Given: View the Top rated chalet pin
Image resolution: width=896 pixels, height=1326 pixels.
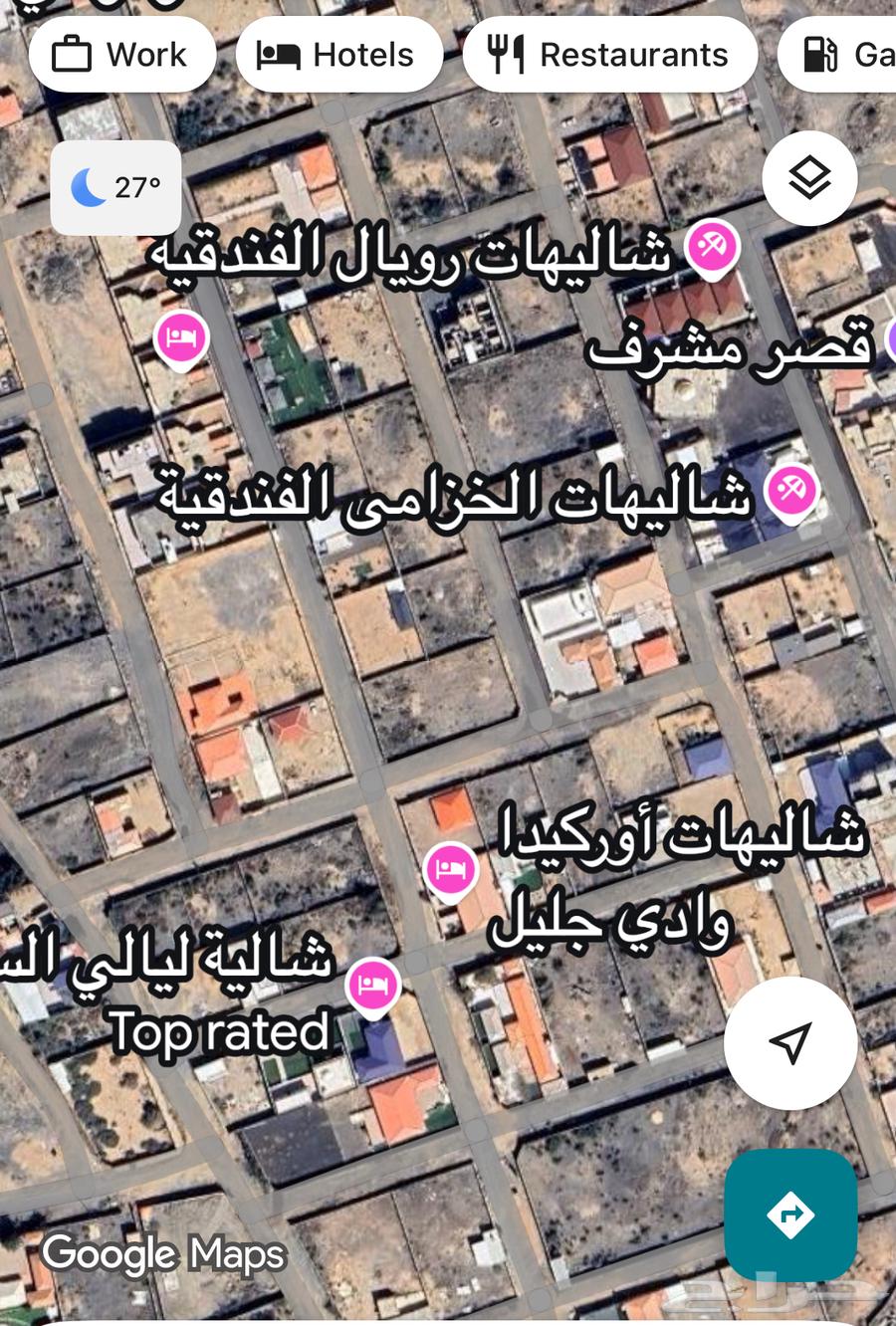Looking at the screenshot, I should (373, 986).
